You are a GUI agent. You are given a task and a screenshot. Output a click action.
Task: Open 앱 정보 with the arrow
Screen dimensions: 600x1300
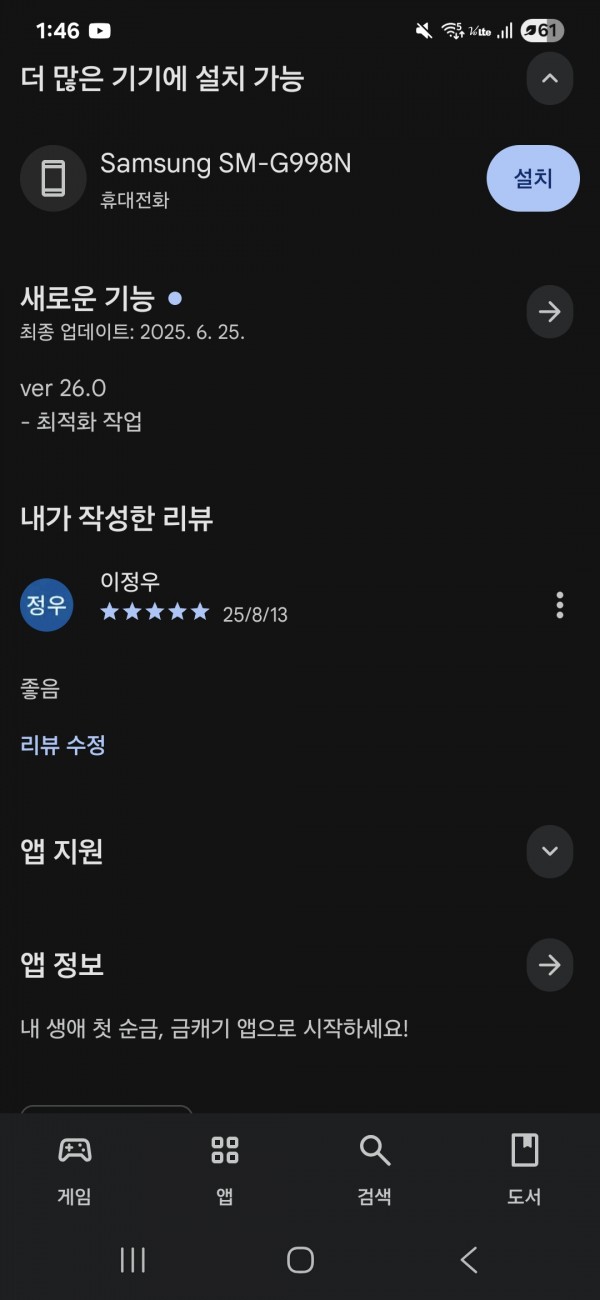550,965
